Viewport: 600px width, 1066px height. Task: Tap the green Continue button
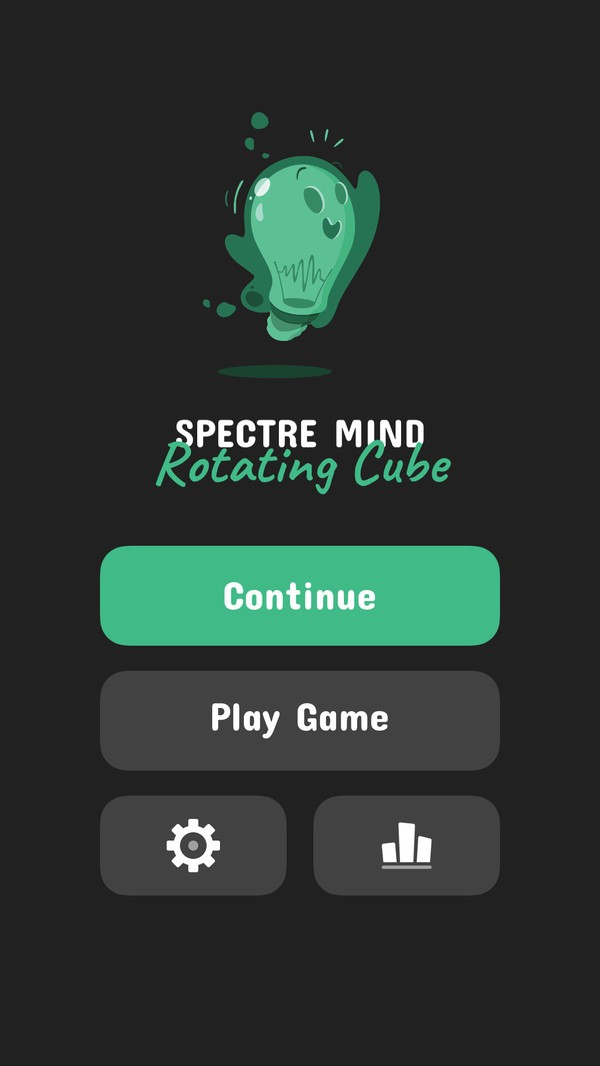(x=300, y=596)
